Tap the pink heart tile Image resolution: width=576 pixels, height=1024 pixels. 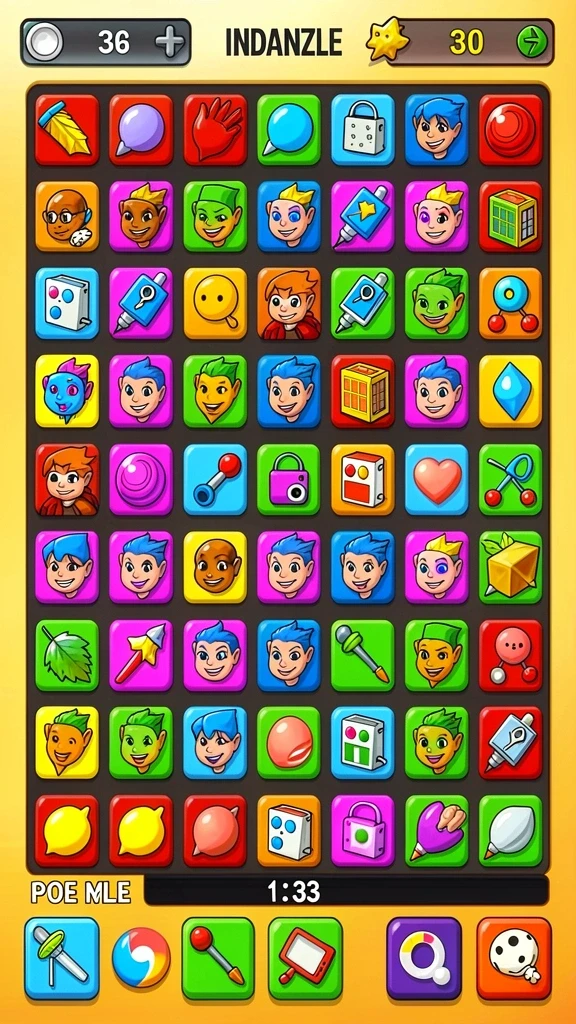[436, 479]
